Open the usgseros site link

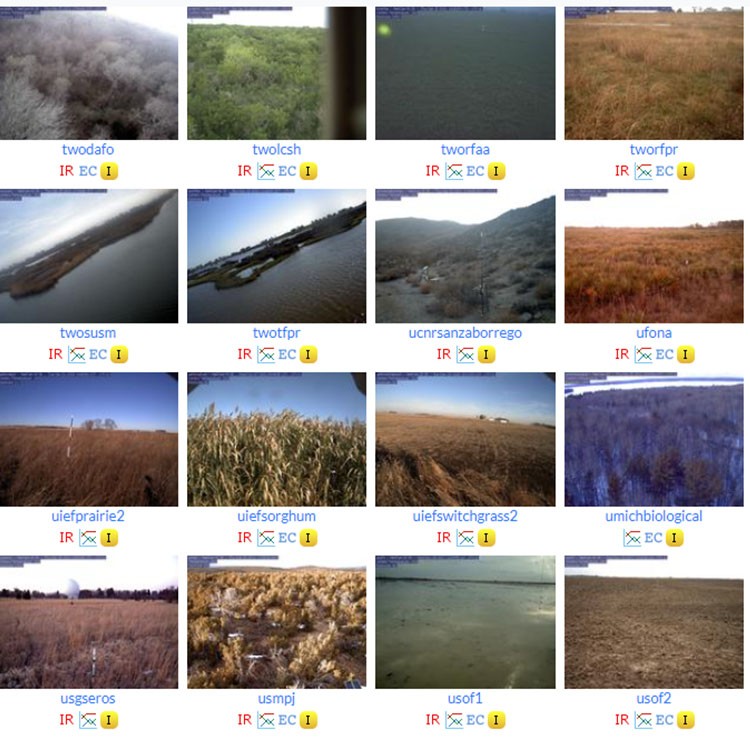[x=88, y=699]
